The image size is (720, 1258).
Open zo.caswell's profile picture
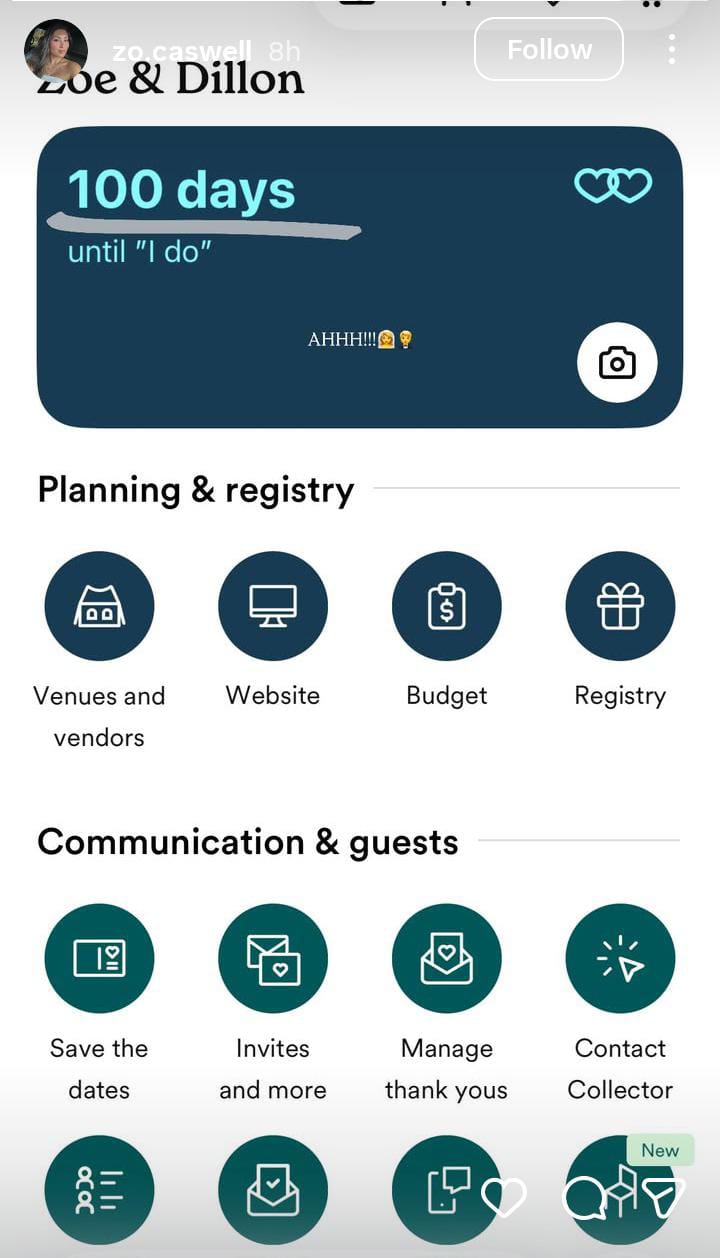pos(56,50)
